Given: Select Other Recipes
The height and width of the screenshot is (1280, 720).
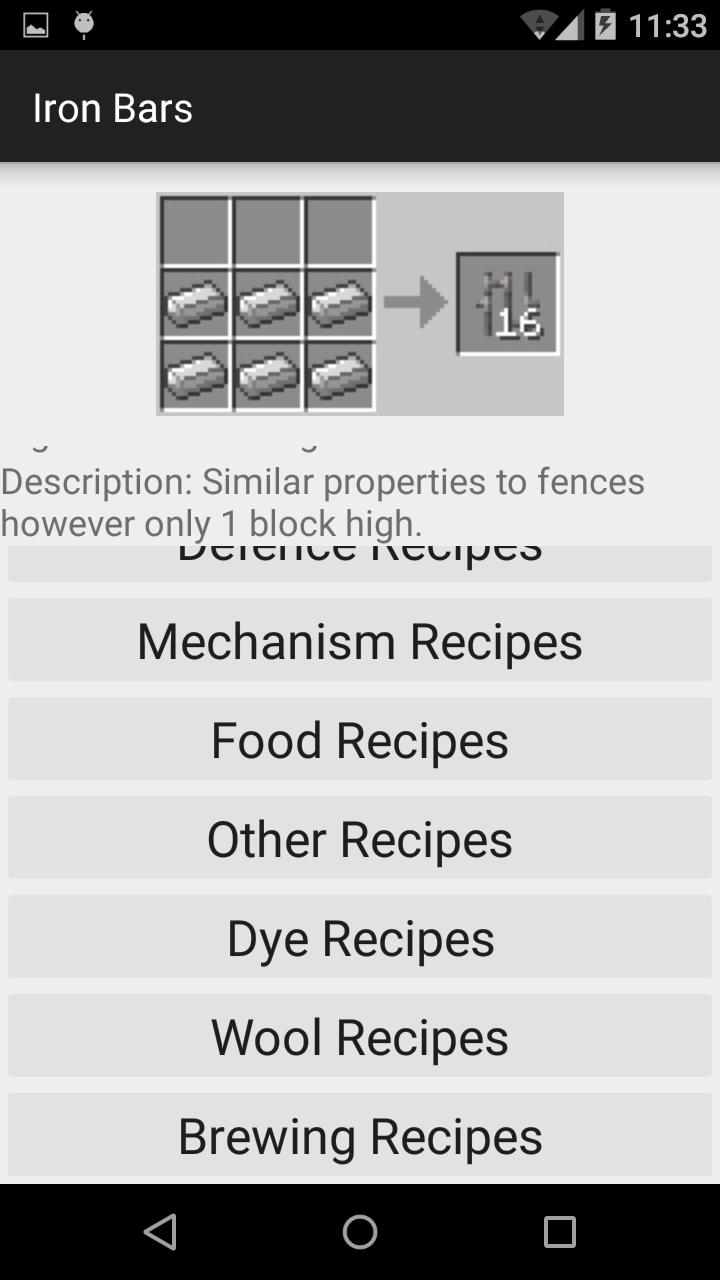Looking at the screenshot, I should (x=360, y=839).
